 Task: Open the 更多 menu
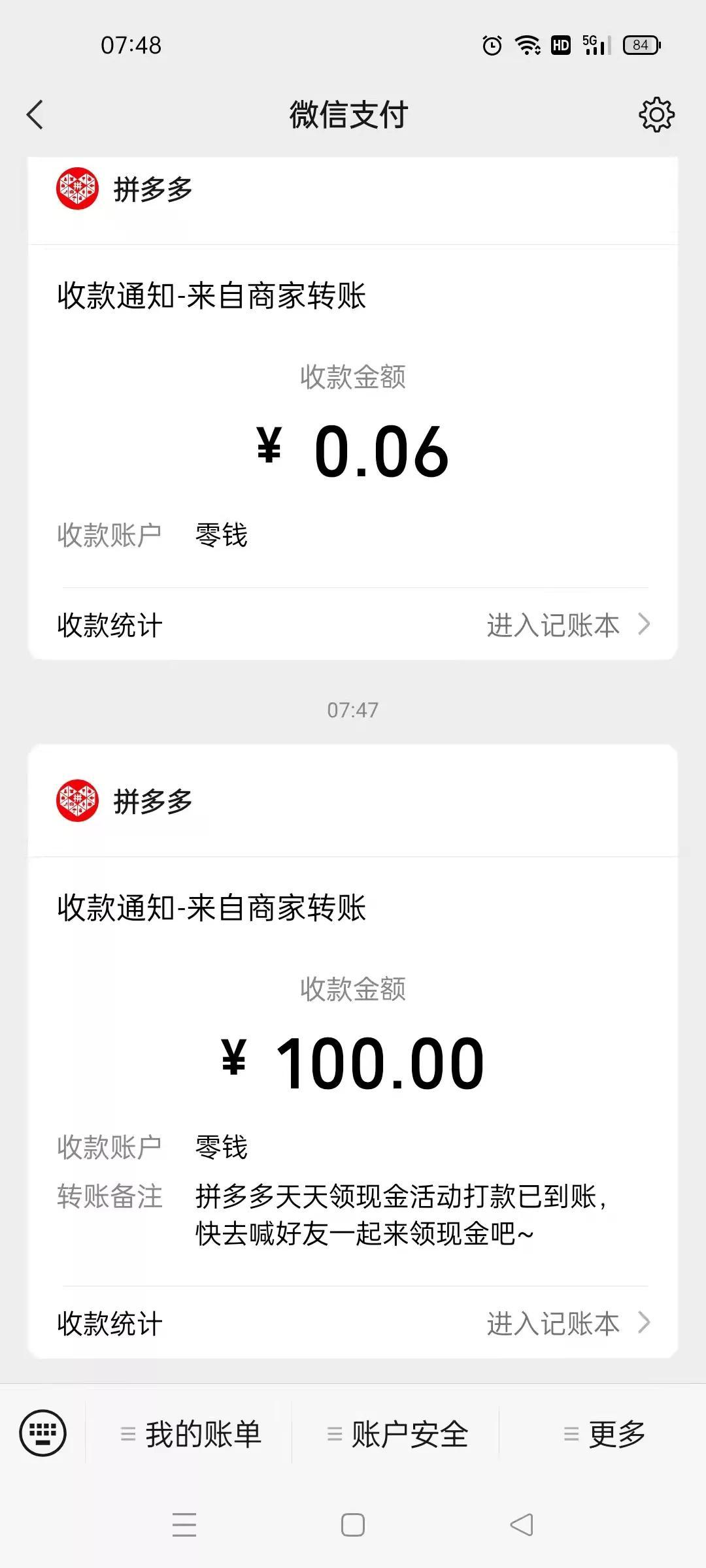603,1434
